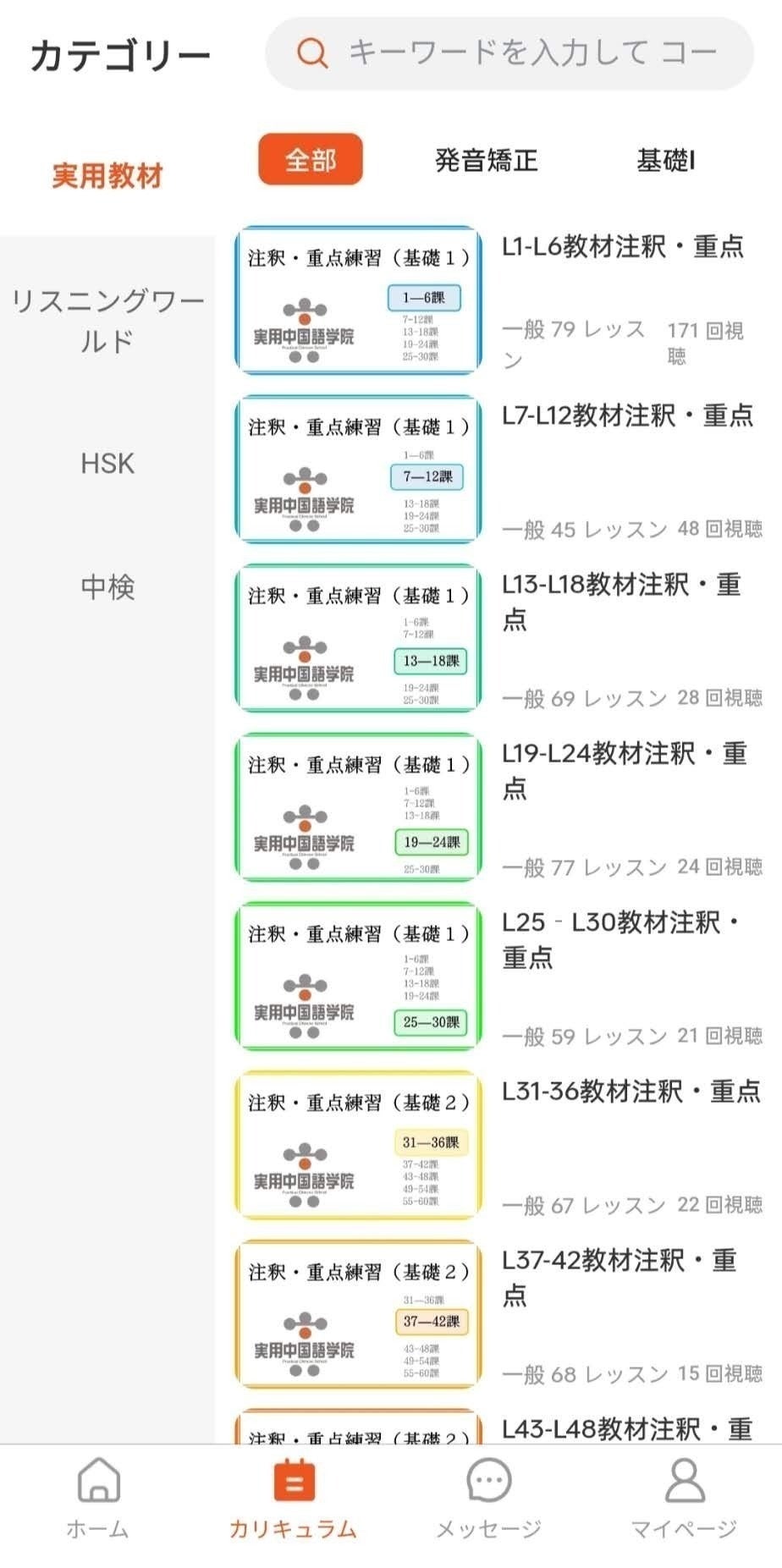This screenshot has height=1568, width=782.
Task: Open the リスニングワールド category
Action: click(107, 321)
